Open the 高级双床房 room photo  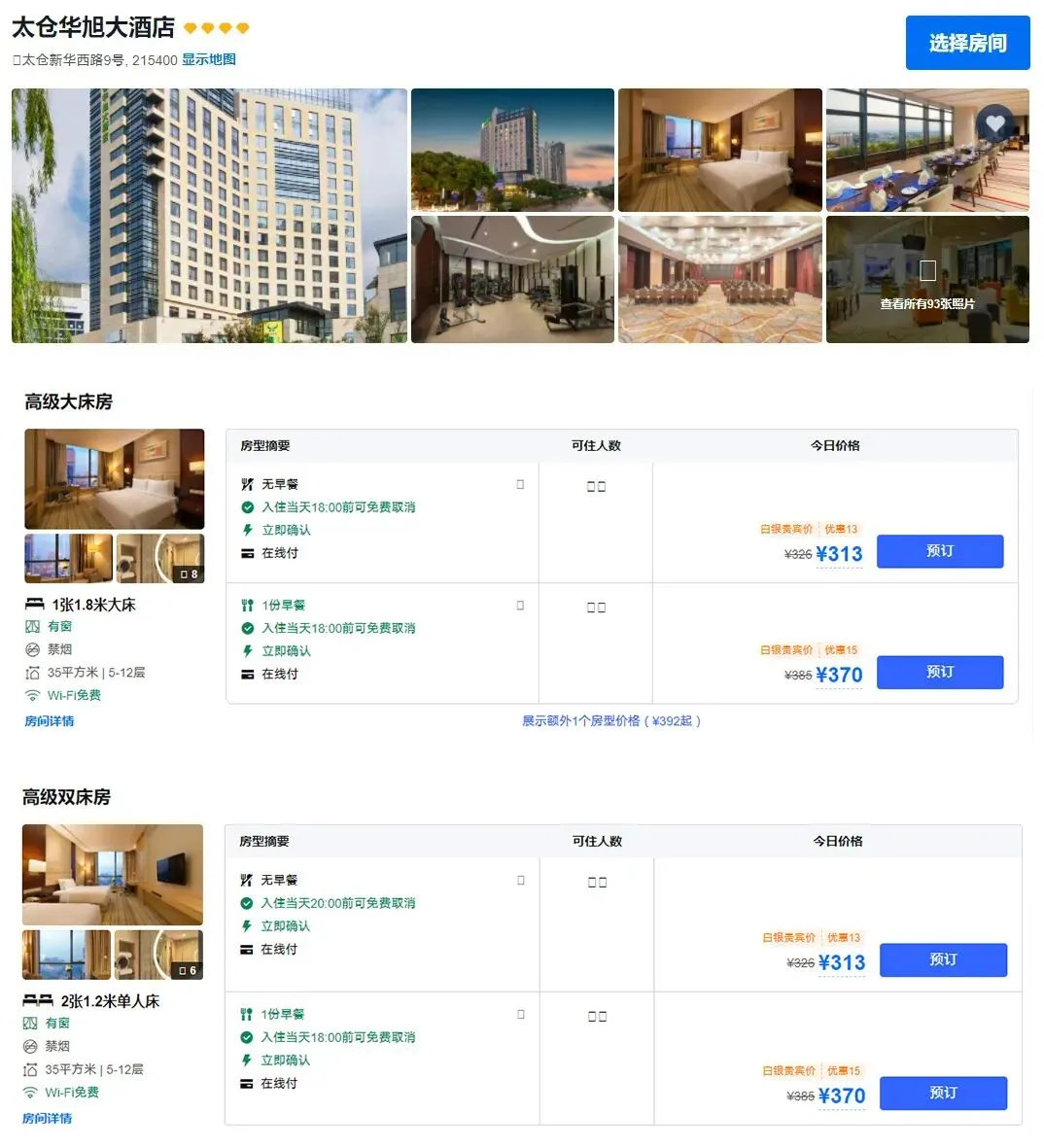(113, 875)
